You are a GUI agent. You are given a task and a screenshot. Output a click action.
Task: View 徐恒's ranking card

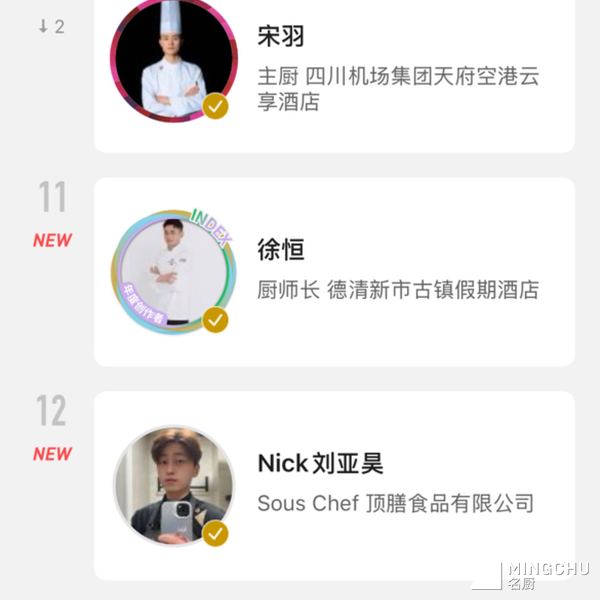334,272
